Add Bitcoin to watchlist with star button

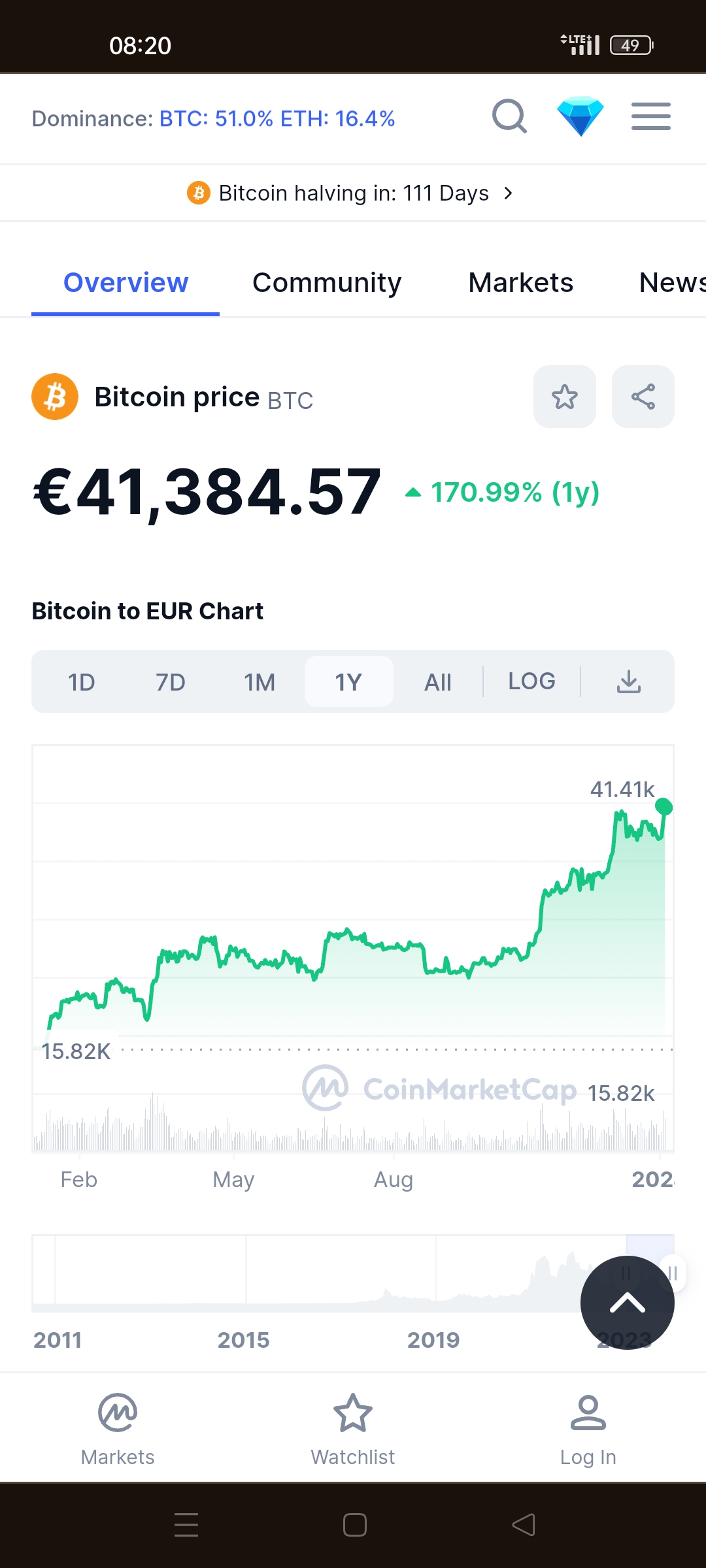[x=564, y=397]
